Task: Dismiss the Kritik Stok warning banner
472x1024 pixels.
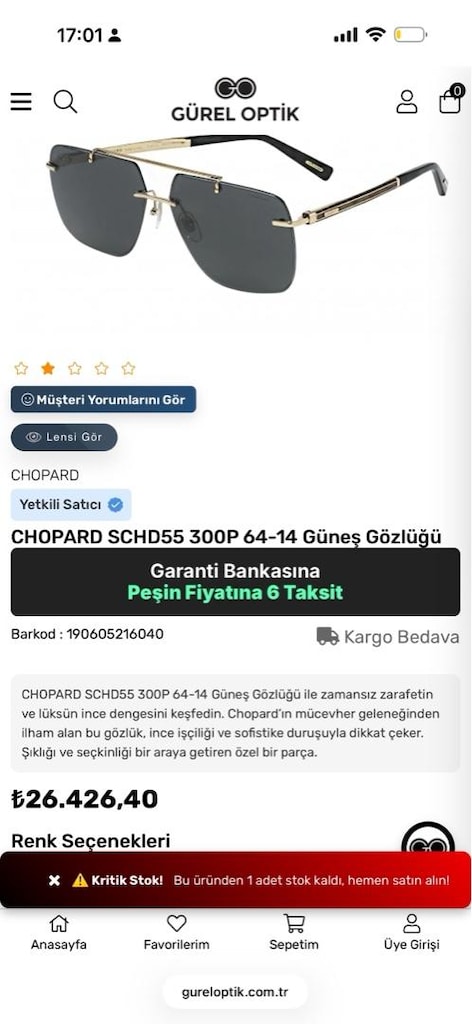Action: 54,880
